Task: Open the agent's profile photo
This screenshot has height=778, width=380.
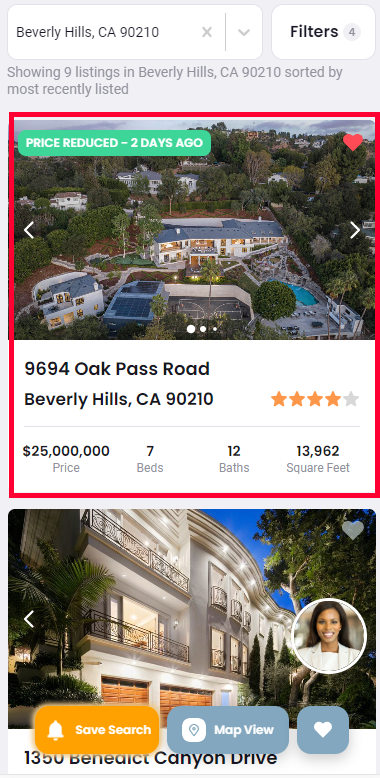Action: (328, 636)
